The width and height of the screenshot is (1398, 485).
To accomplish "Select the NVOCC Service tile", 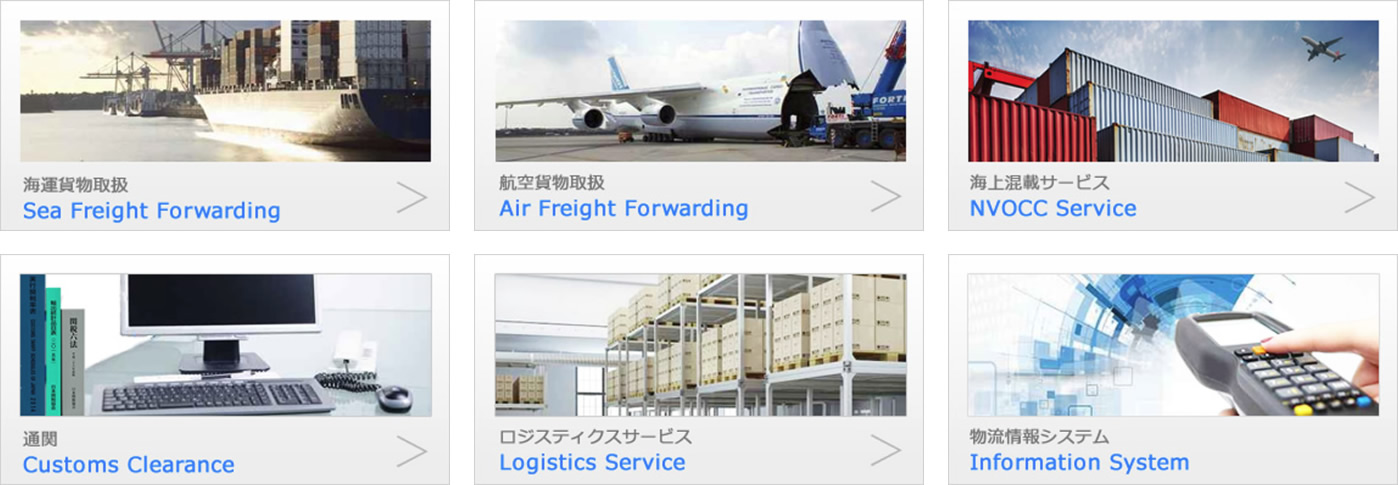I will (1172, 115).
